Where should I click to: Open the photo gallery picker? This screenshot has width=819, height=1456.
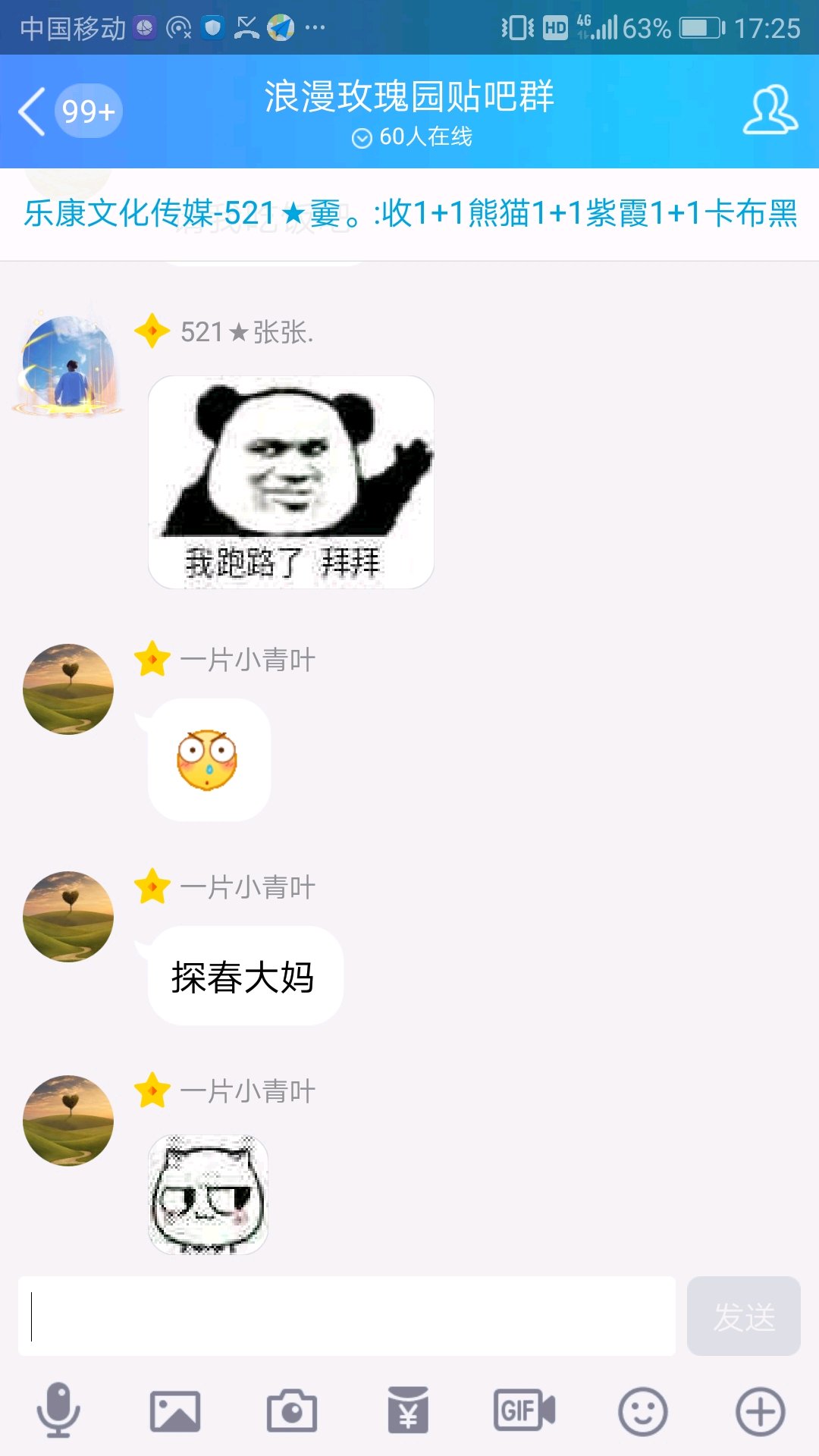coord(175,1412)
